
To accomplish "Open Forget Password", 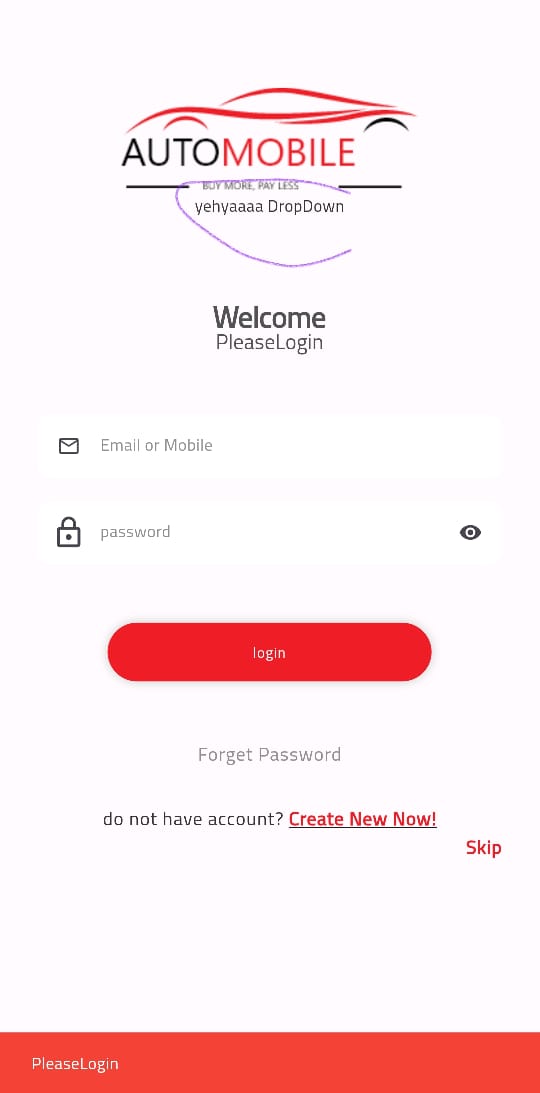I will [x=269, y=755].
